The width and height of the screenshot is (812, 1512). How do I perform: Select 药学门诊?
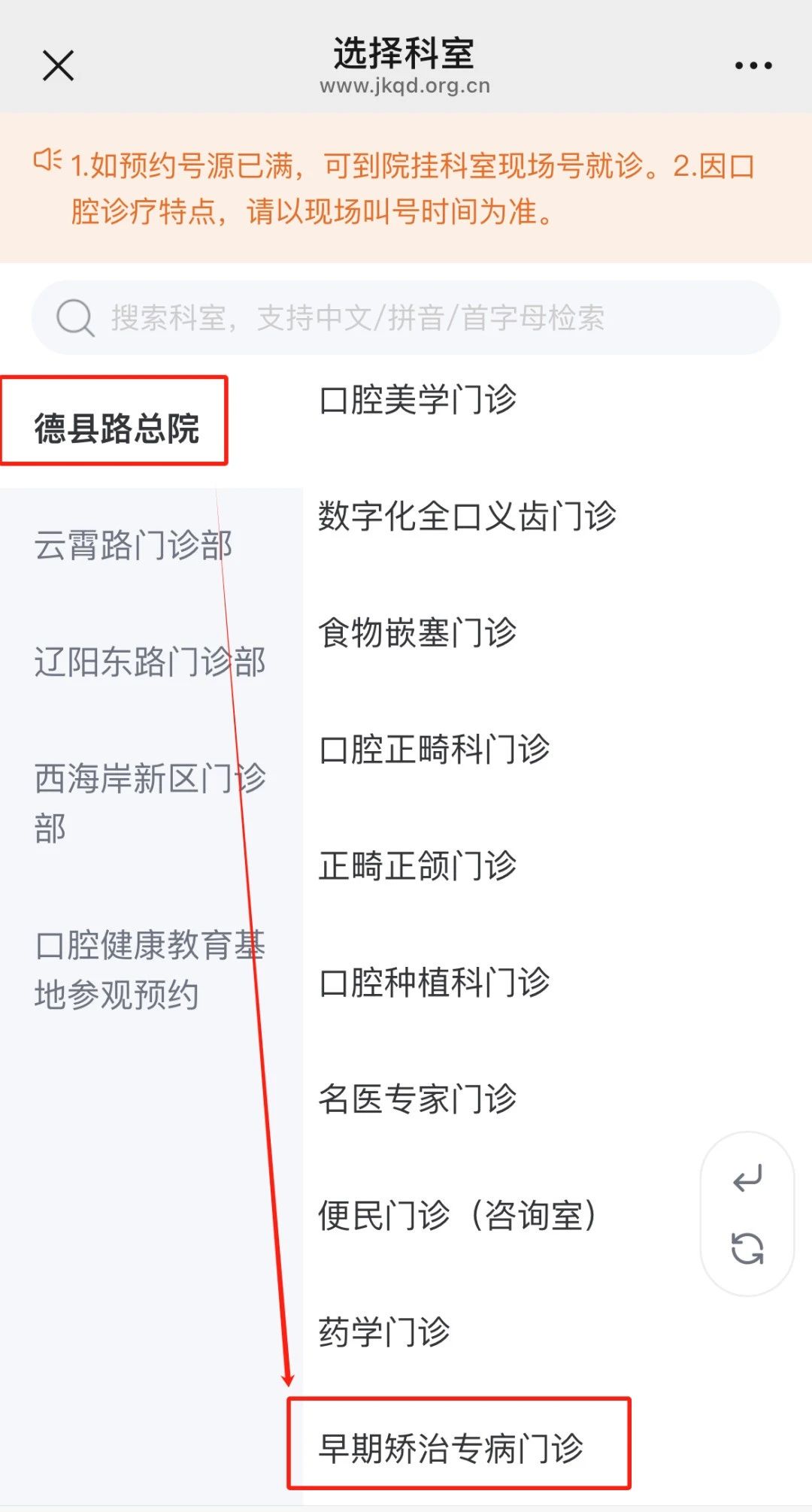pyautogui.click(x=384, y=1332)
